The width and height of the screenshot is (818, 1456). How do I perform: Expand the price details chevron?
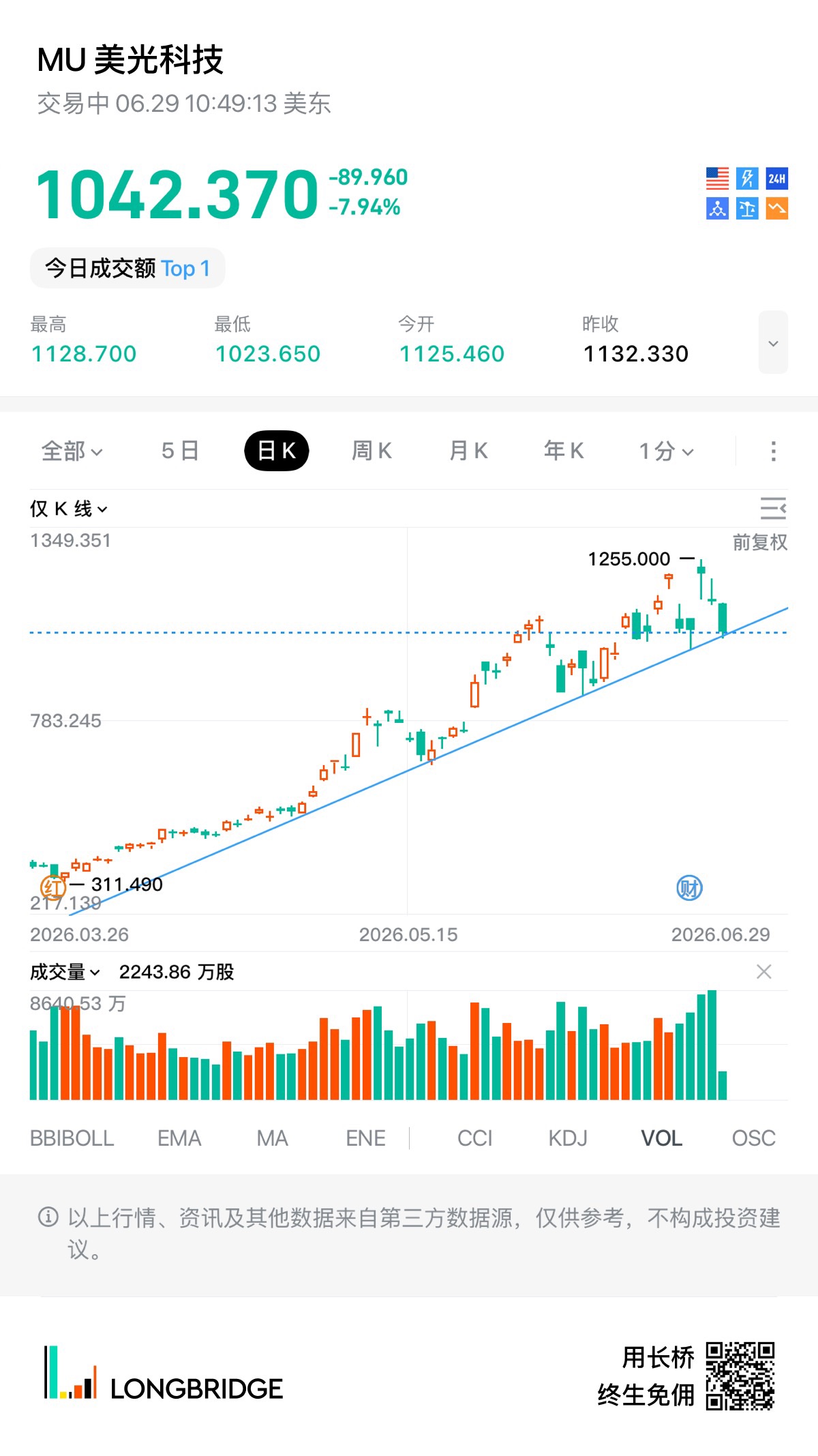773,342
